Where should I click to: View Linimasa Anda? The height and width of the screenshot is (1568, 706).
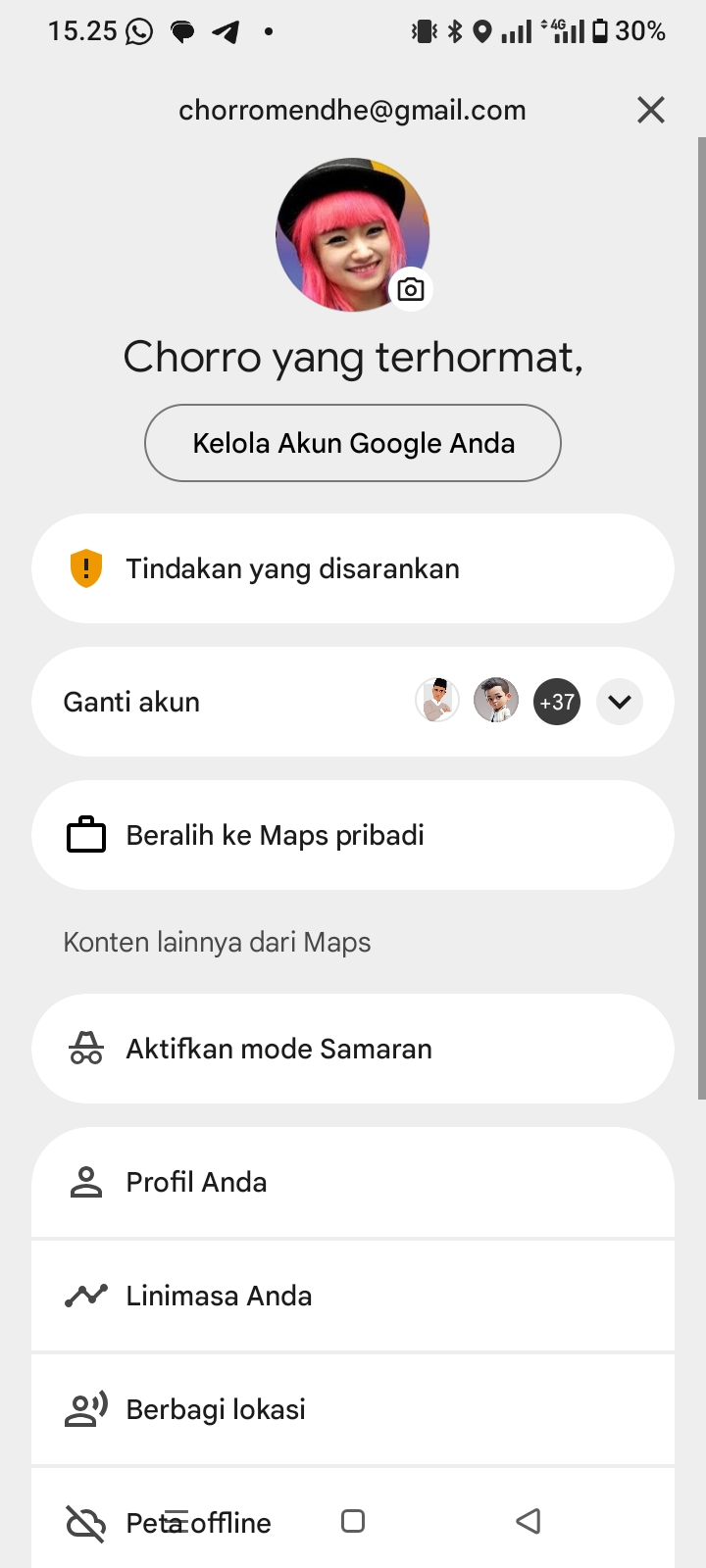[x=353, y=1296]
